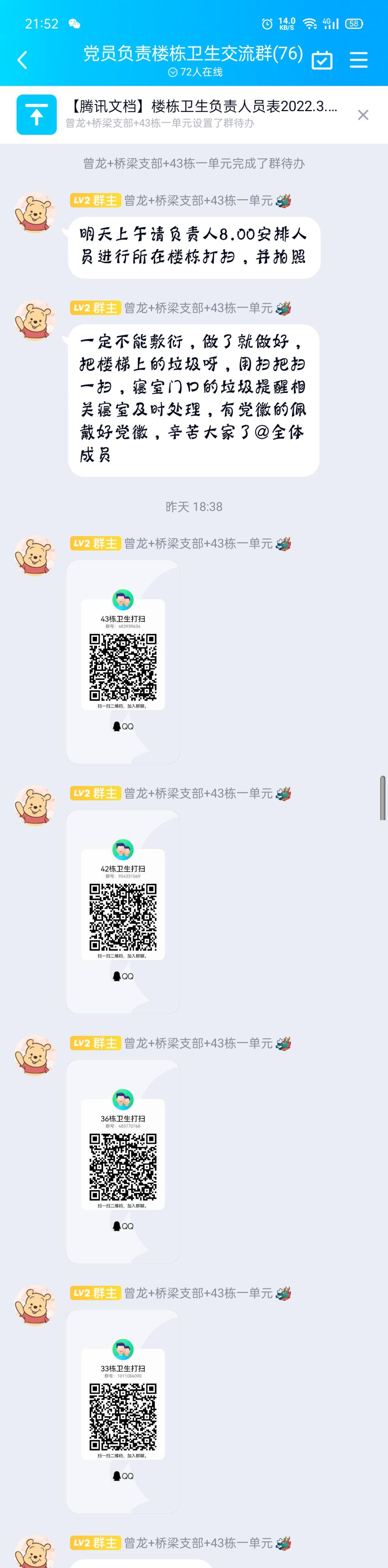Open pinned Tencent Docs to-do banner
This screenshot has width=388, height=1568.
click(201, 114)
